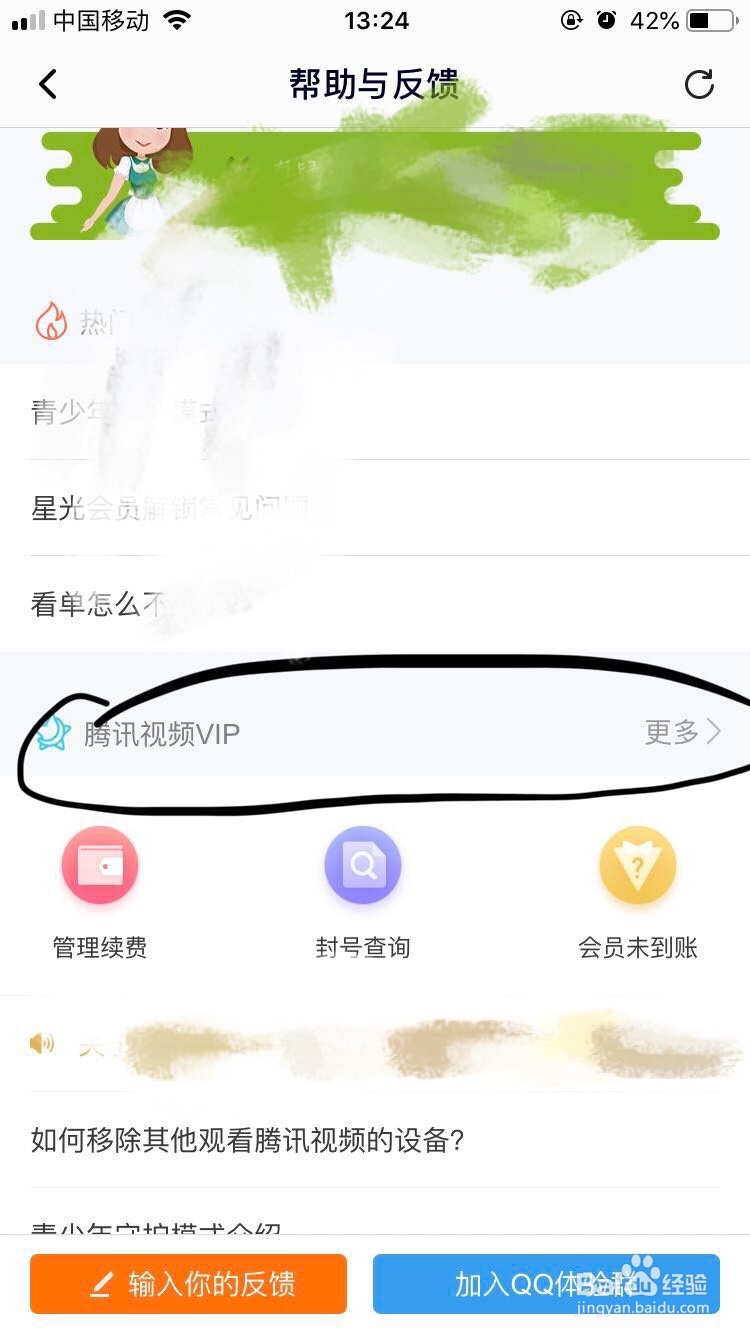
Task: Open 会员未到账 via the question mark icon
Action: 638,865
